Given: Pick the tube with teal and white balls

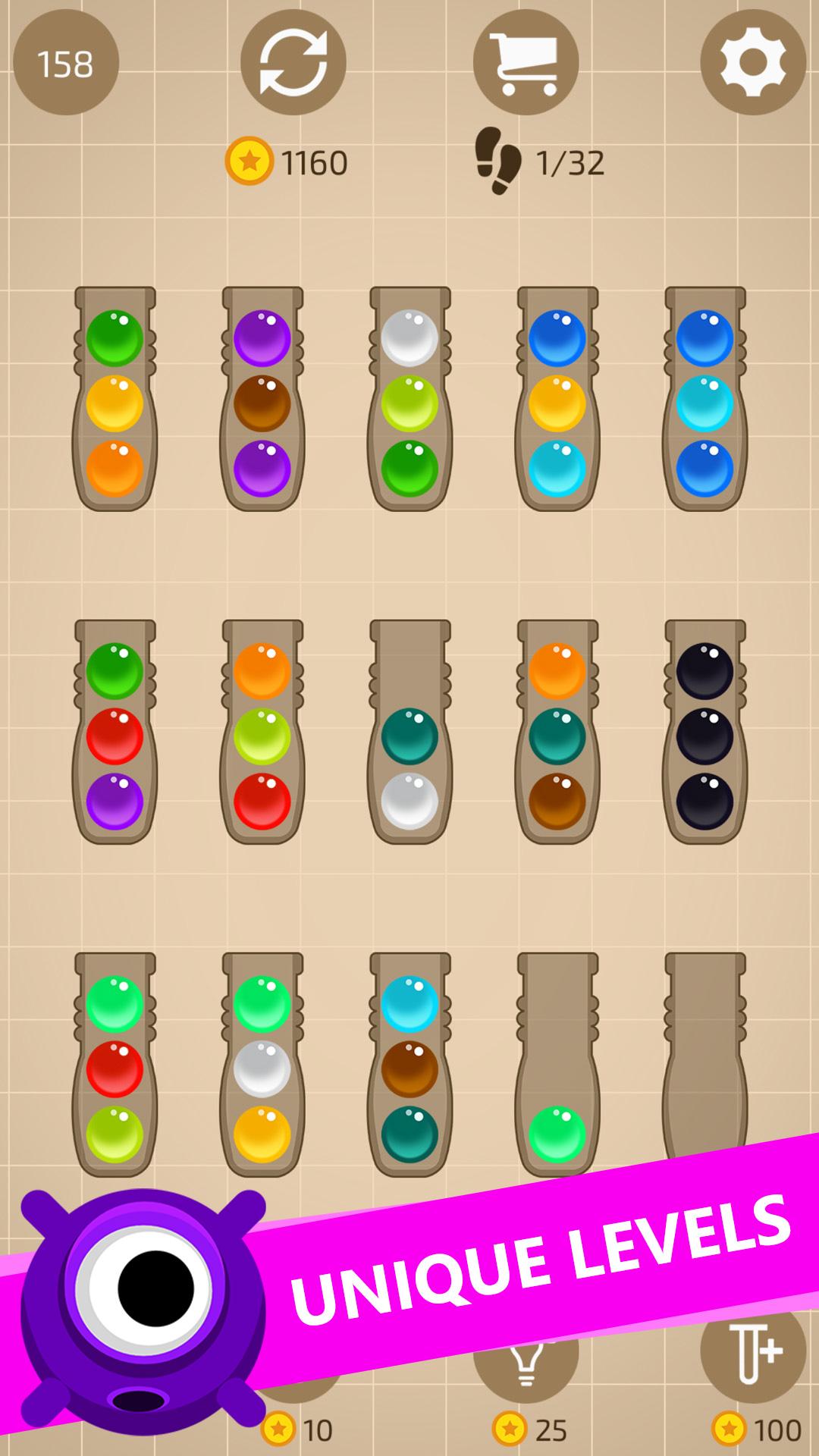Looking at the screenshot, I should pyautogui.click(x=409, y=733).
